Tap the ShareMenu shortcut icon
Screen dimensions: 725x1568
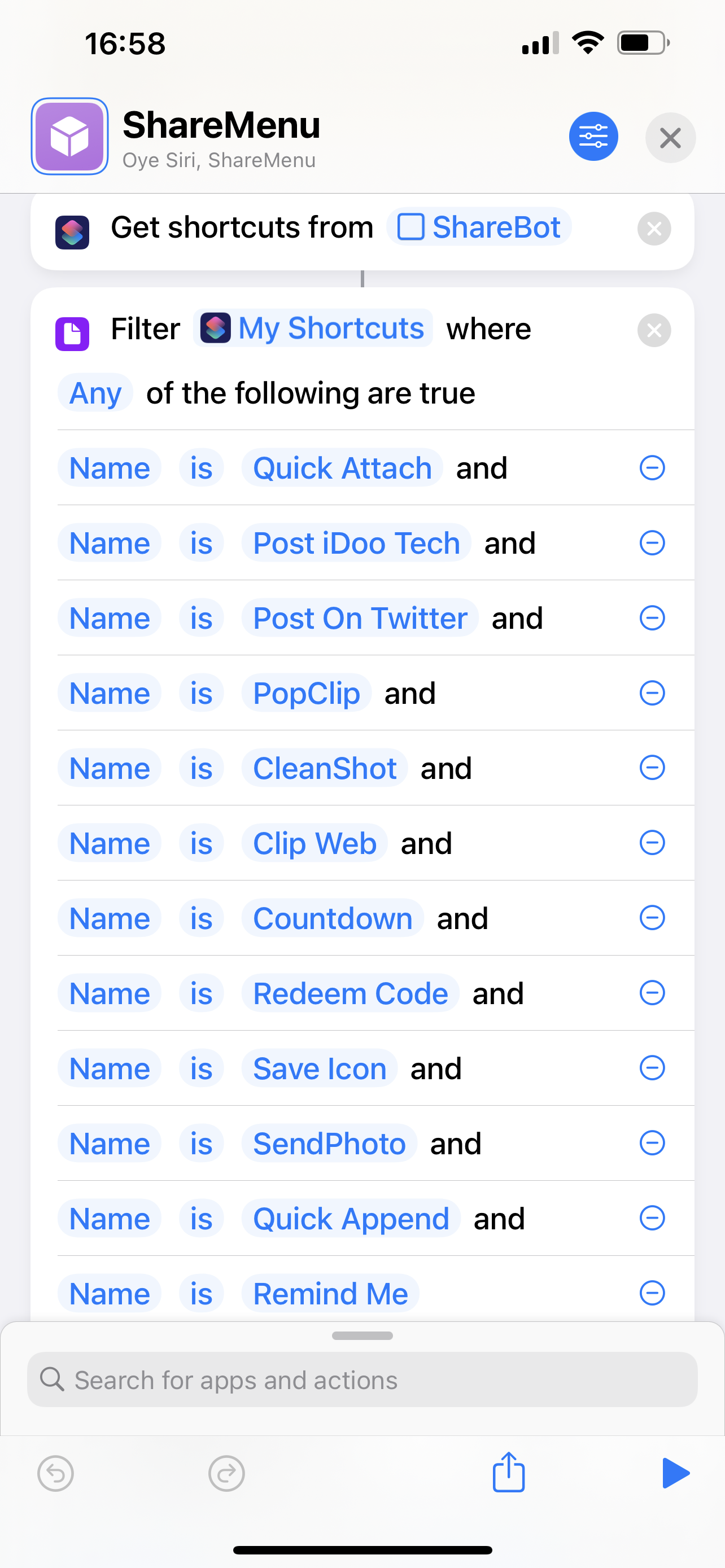tap(69, 137)
